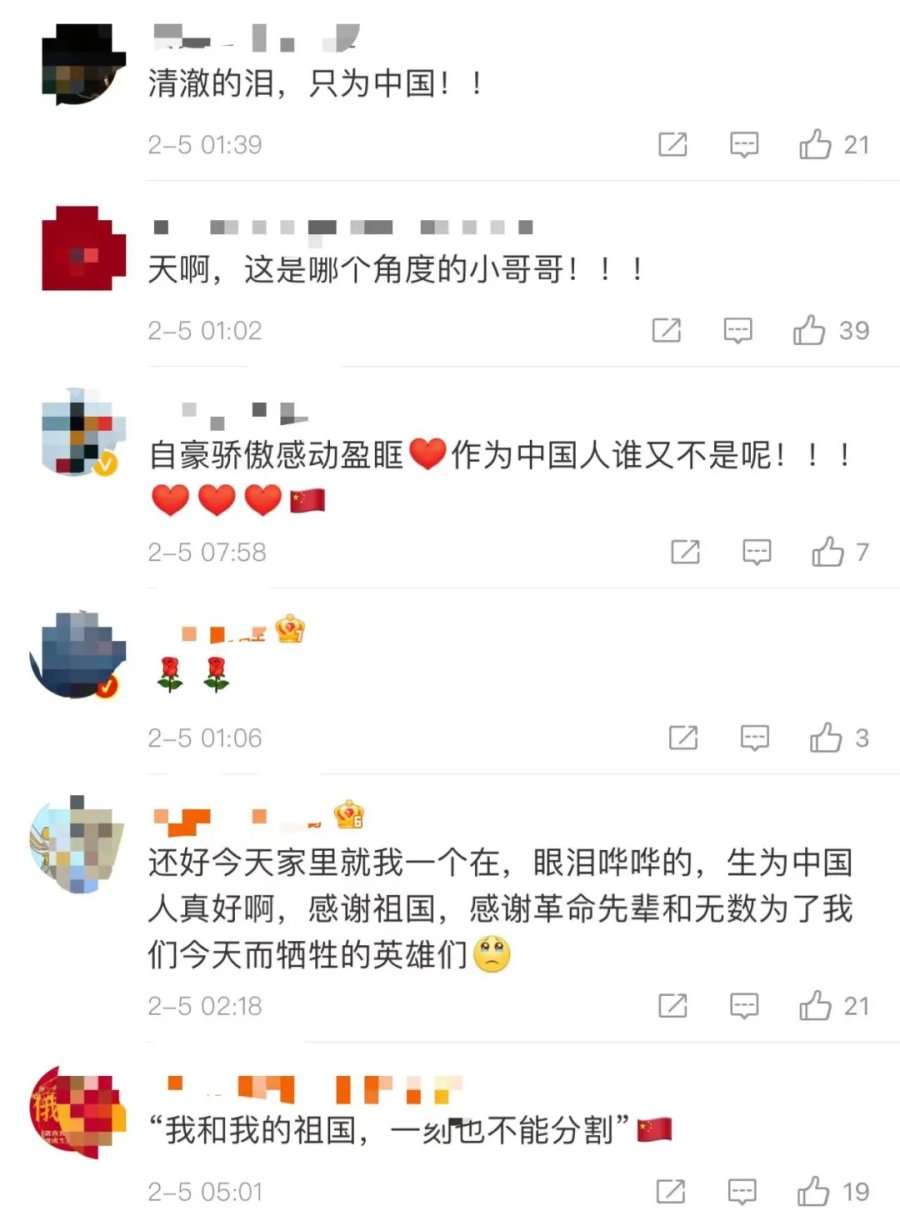Forward the "哪个角度的小哥哥" comment

(x=666, y=330)
